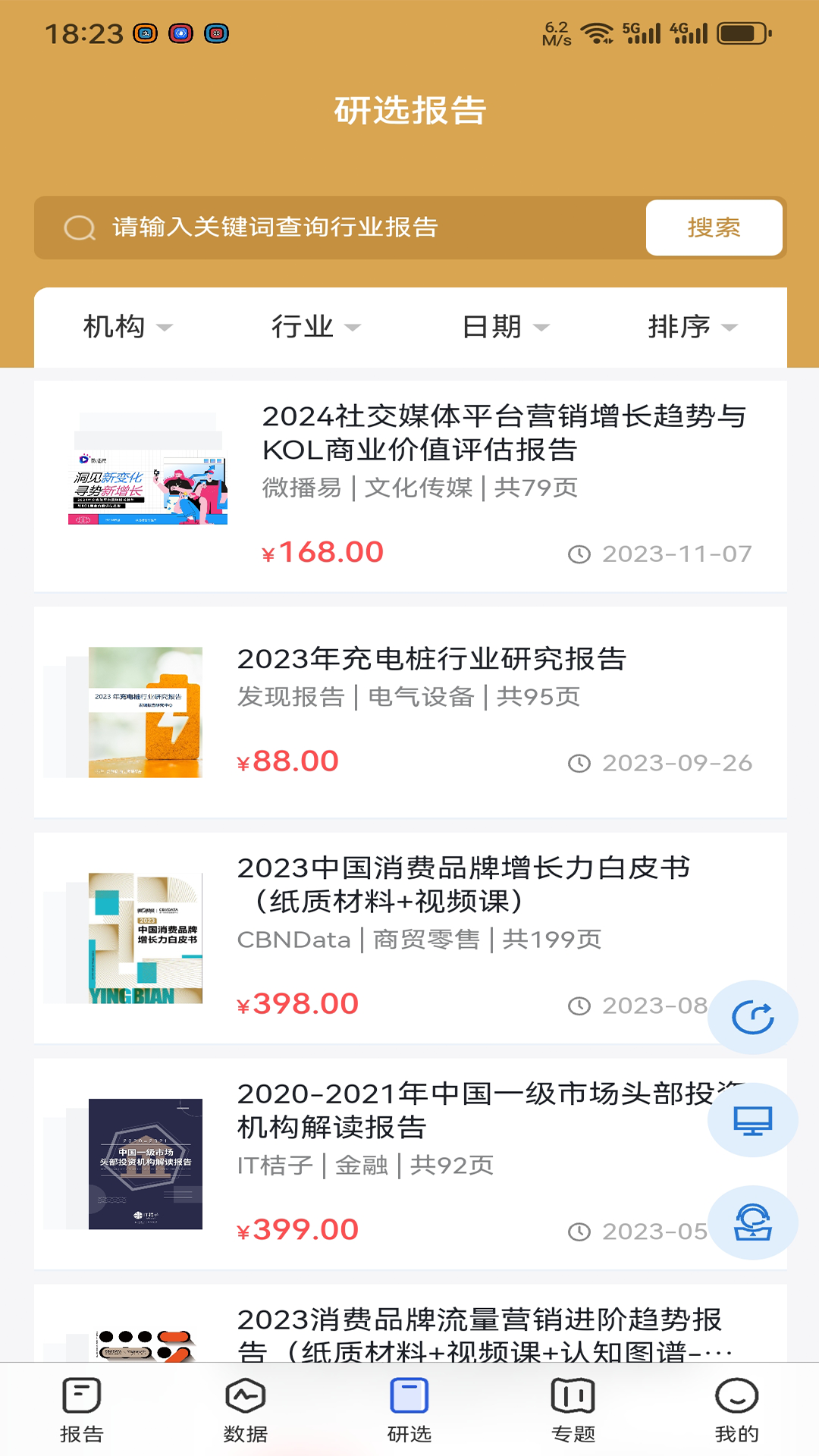Expand the 机构 filter dropdown

127,328
